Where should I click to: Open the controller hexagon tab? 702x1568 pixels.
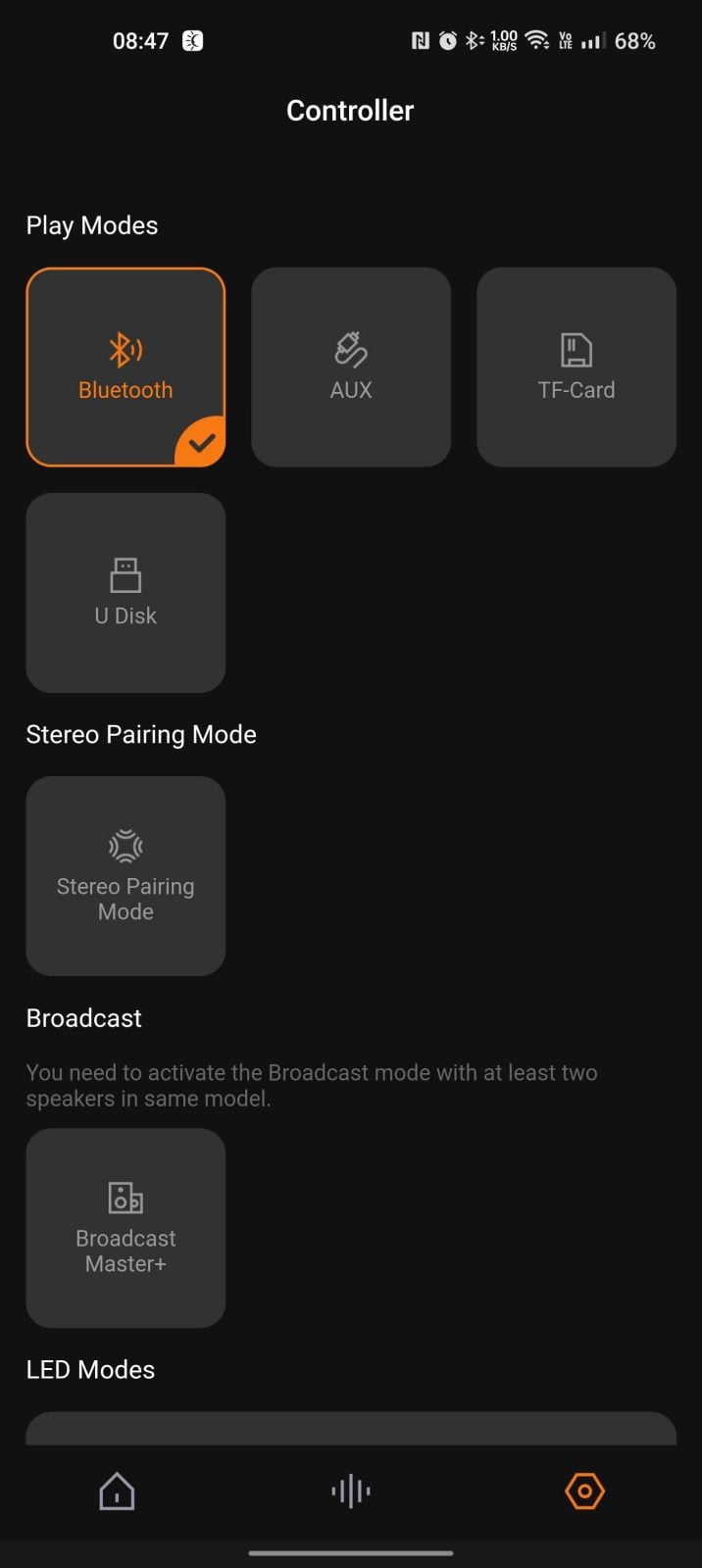pyautogui.click(x=584, y=1492)
